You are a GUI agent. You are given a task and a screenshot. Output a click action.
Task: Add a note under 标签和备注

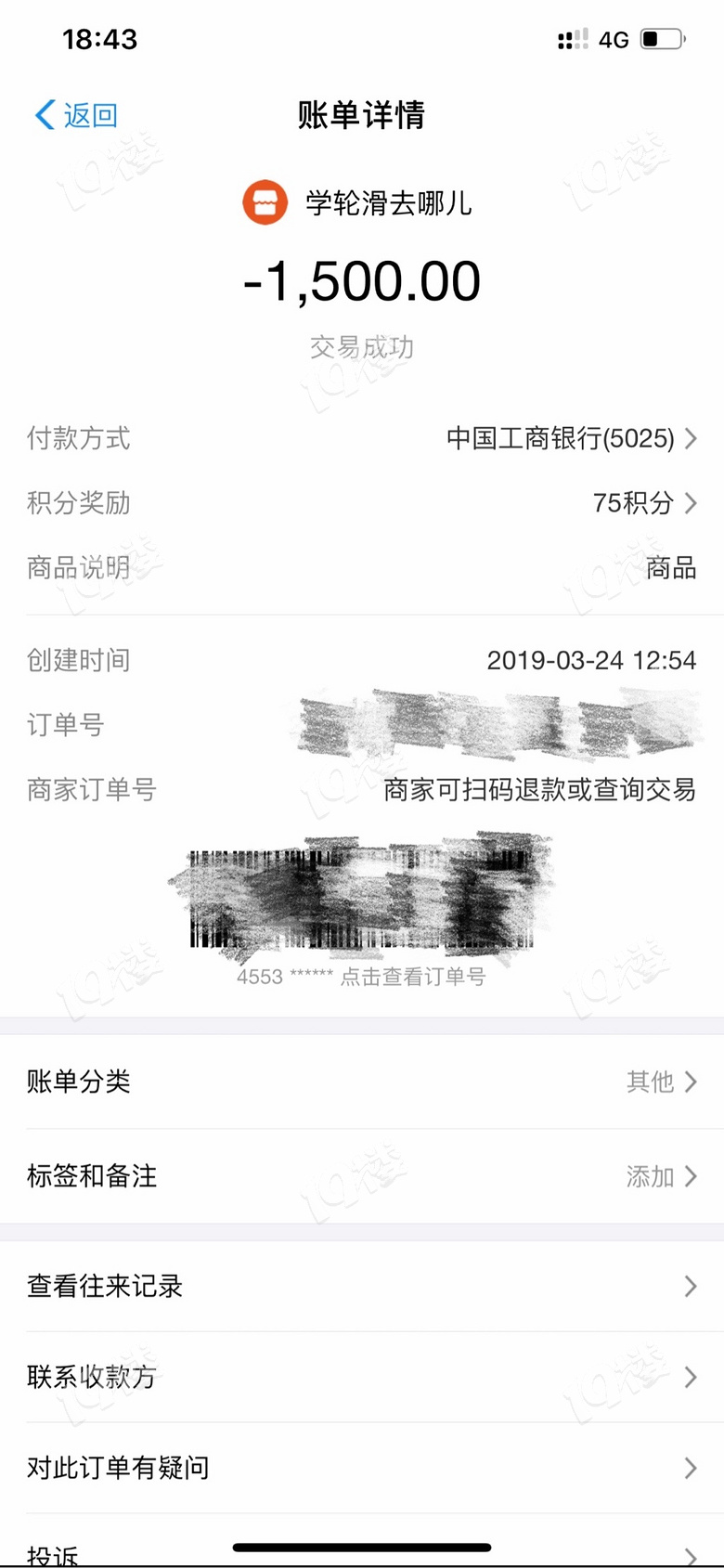[x=362, y=1176]
